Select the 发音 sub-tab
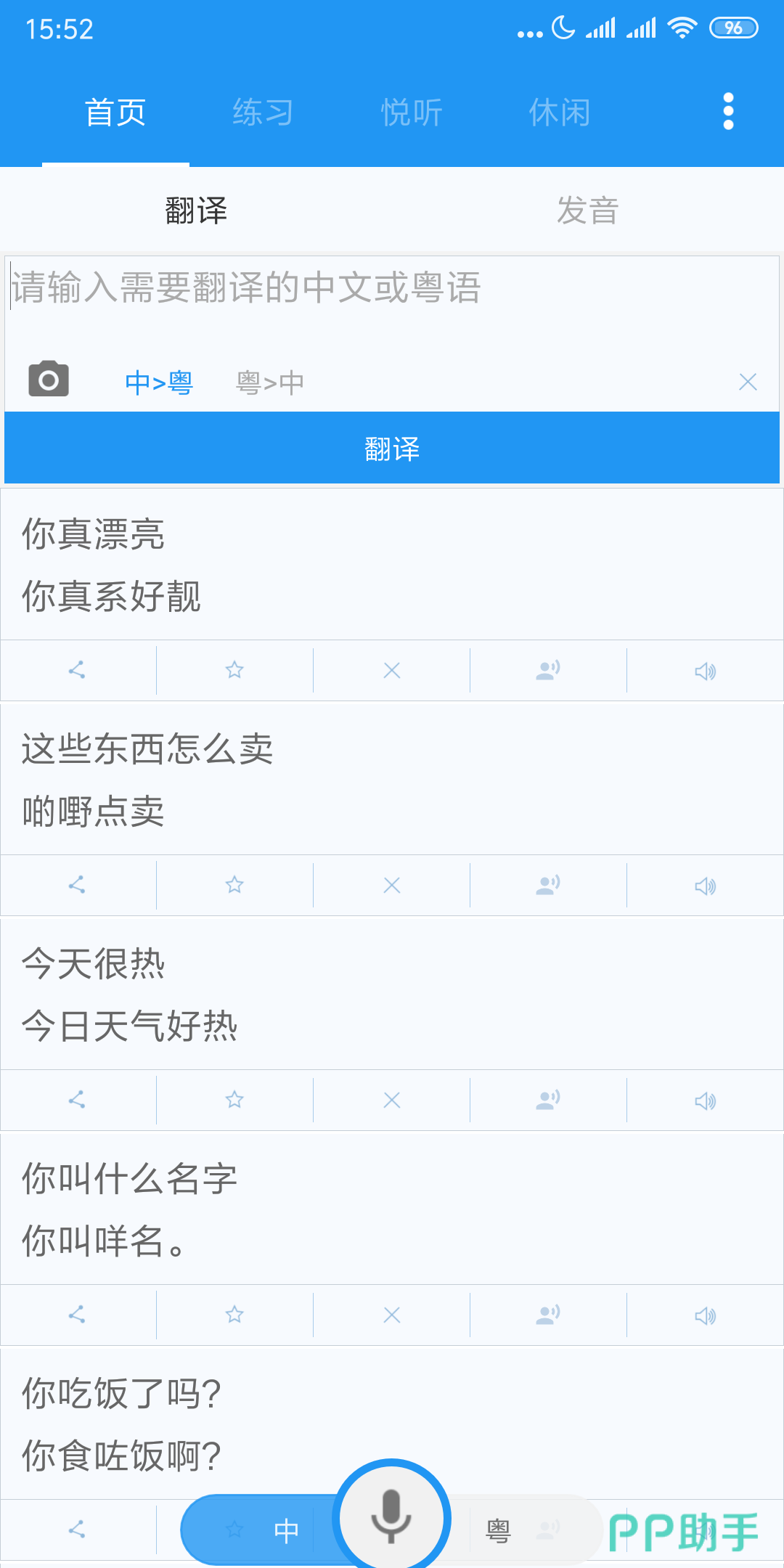 click(x=588, y=211)
